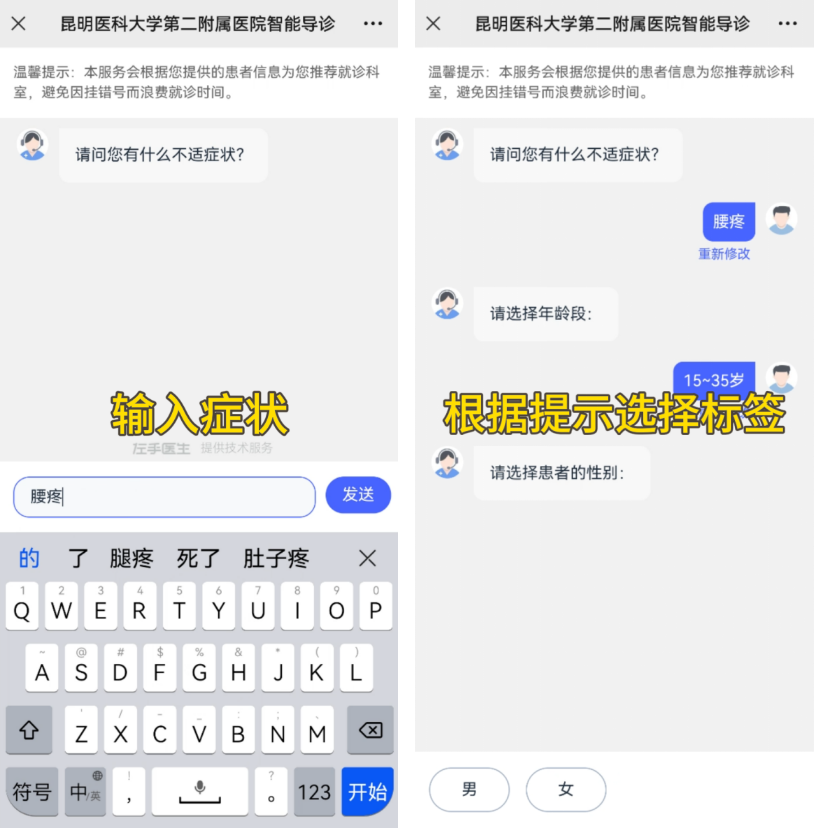Toggle the 中/英 language switch key
This screenshot has height=829, width=815.
click(85, 791)
